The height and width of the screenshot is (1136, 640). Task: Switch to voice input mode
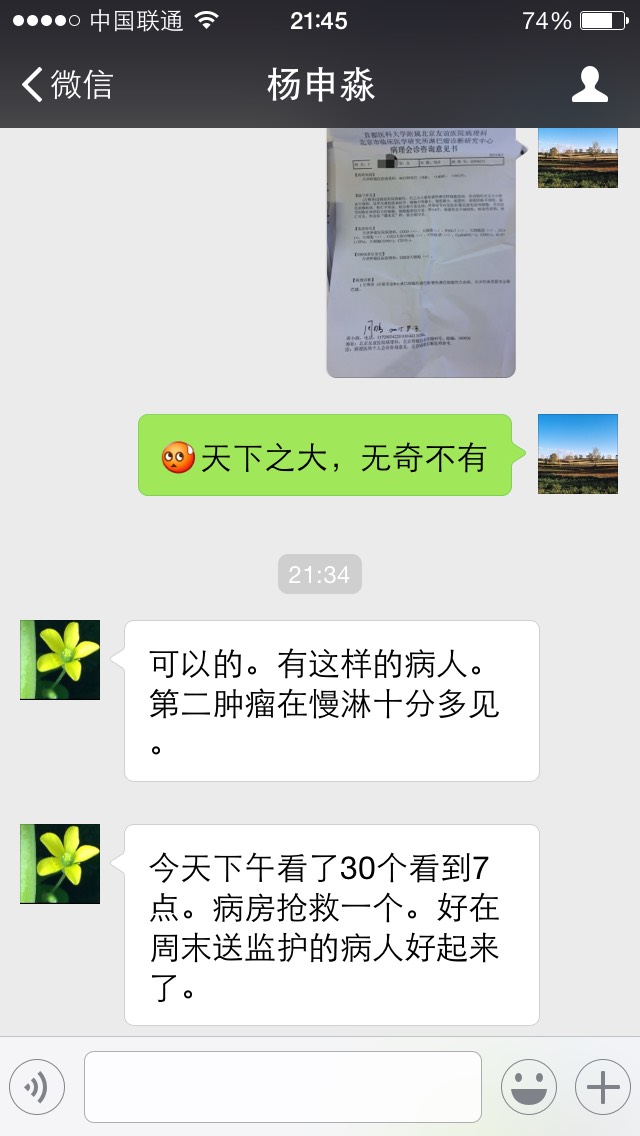click(37, 1086)
